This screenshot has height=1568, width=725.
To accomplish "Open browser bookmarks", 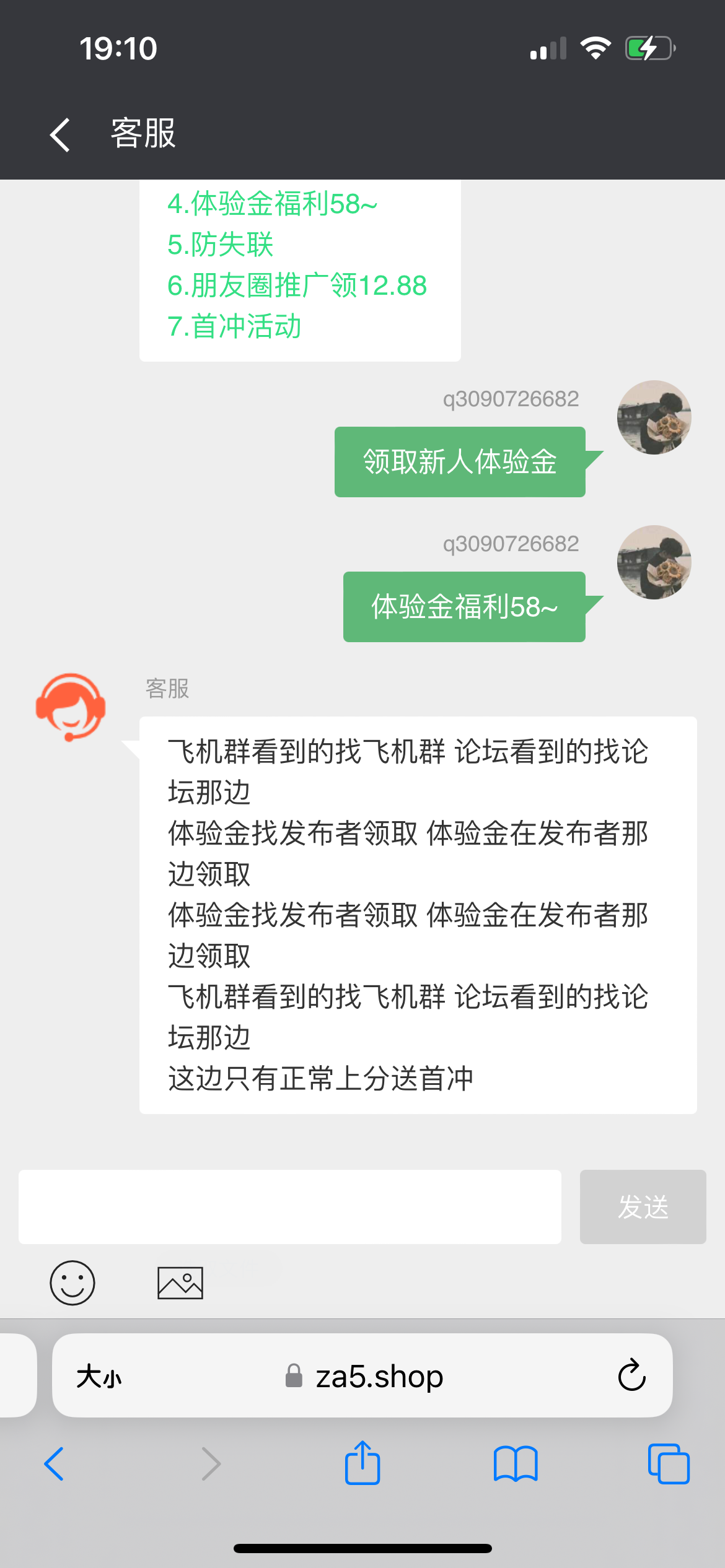I will pyautogui.click(x=516, y=1464).
